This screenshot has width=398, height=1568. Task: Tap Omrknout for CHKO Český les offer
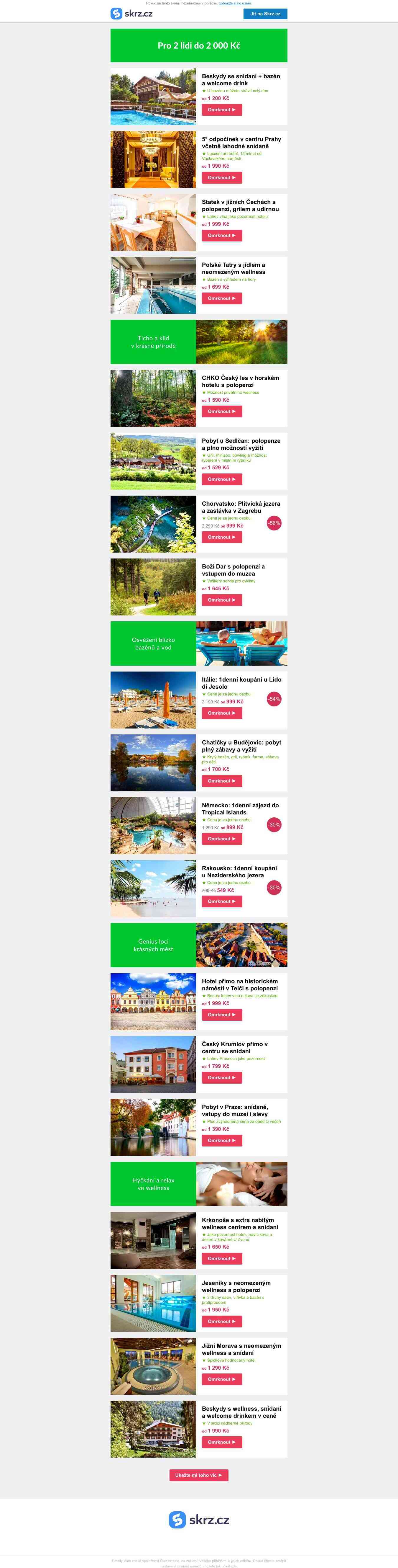coord(222,411)
